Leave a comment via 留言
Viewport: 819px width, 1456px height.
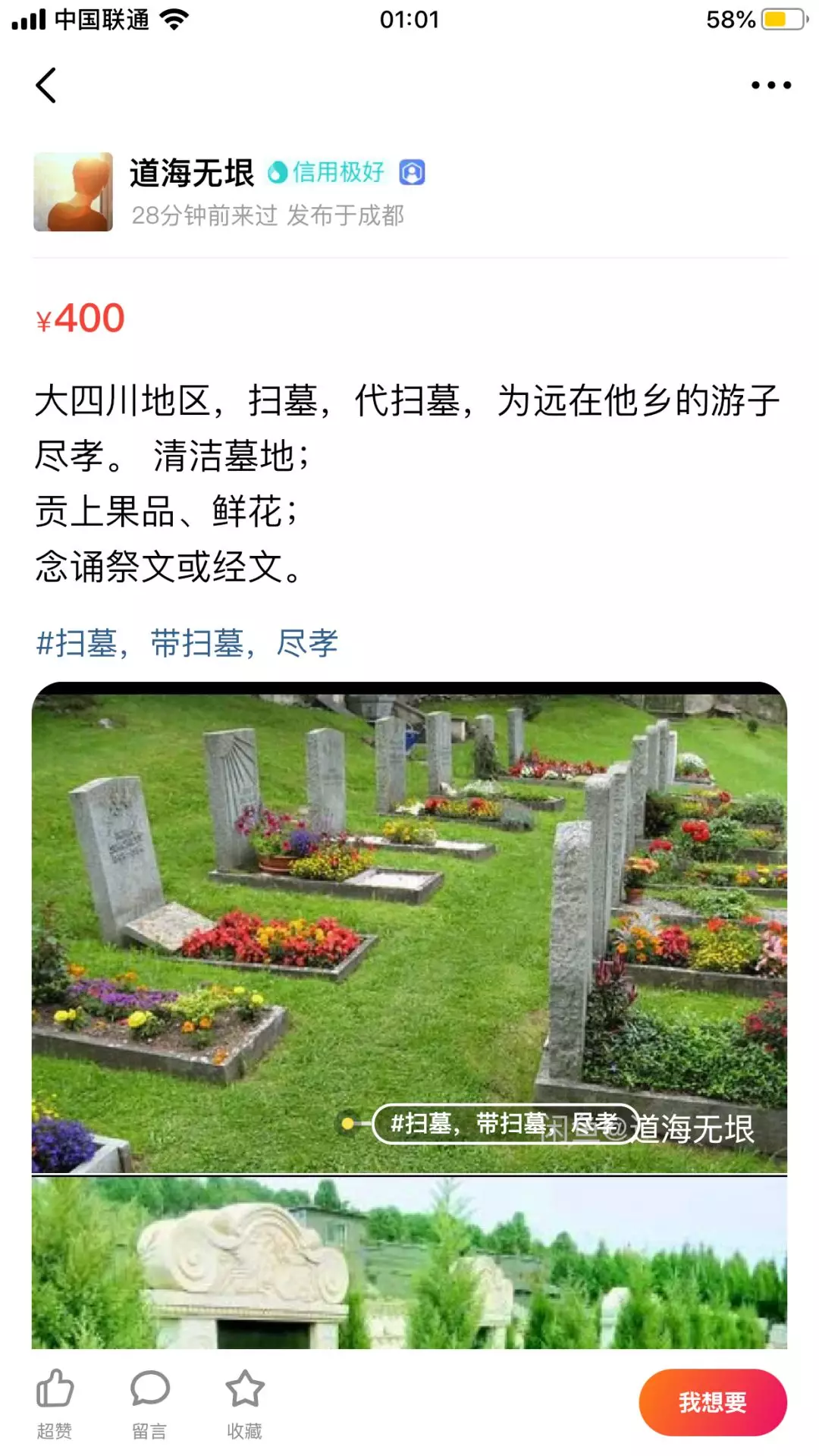coord(149,1403)
